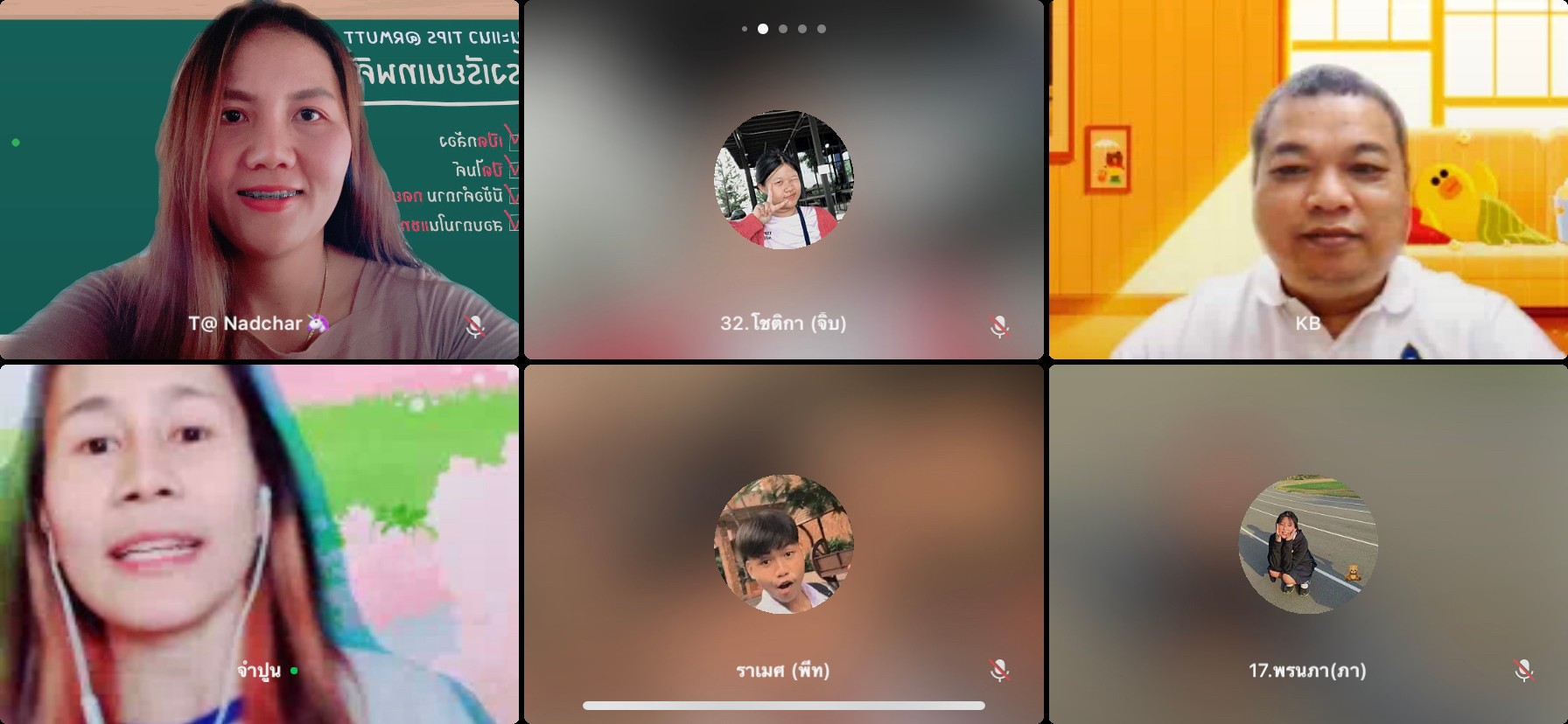Screen dimensions: 1568x724
Task: Select the ราเมศ (พีท) participant tile
Action: (783, 544)
